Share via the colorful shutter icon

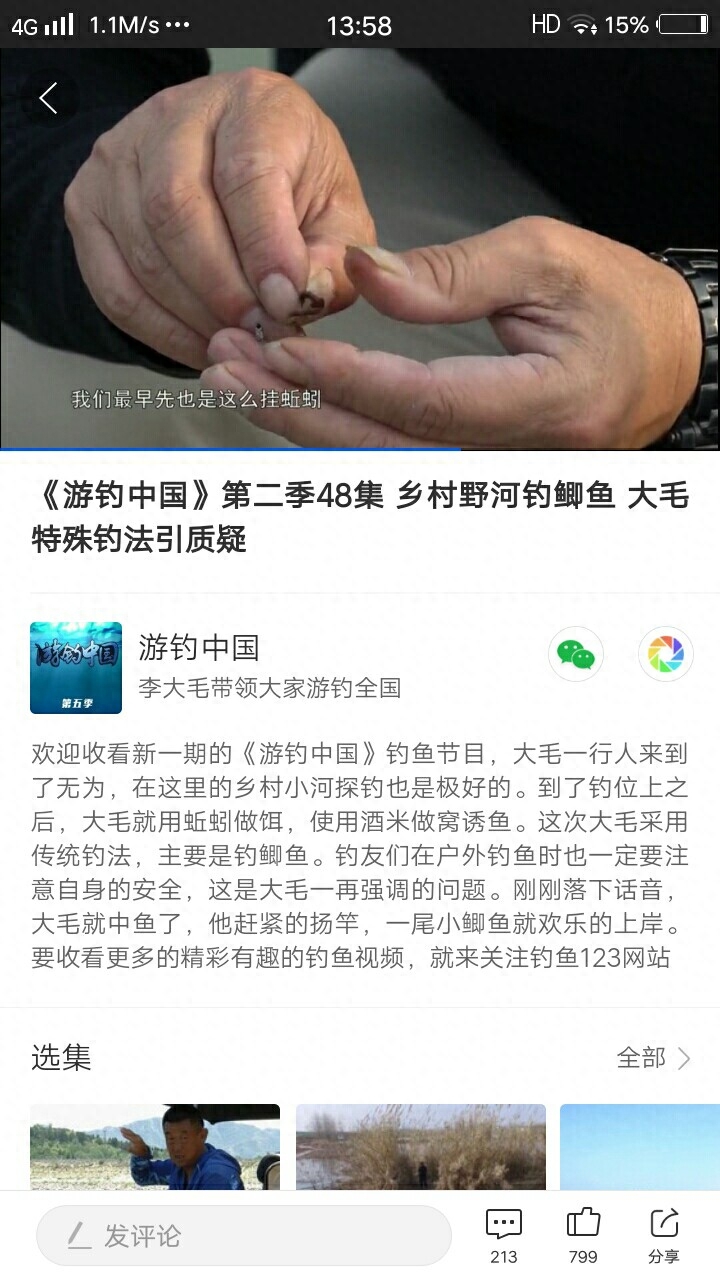665,655
